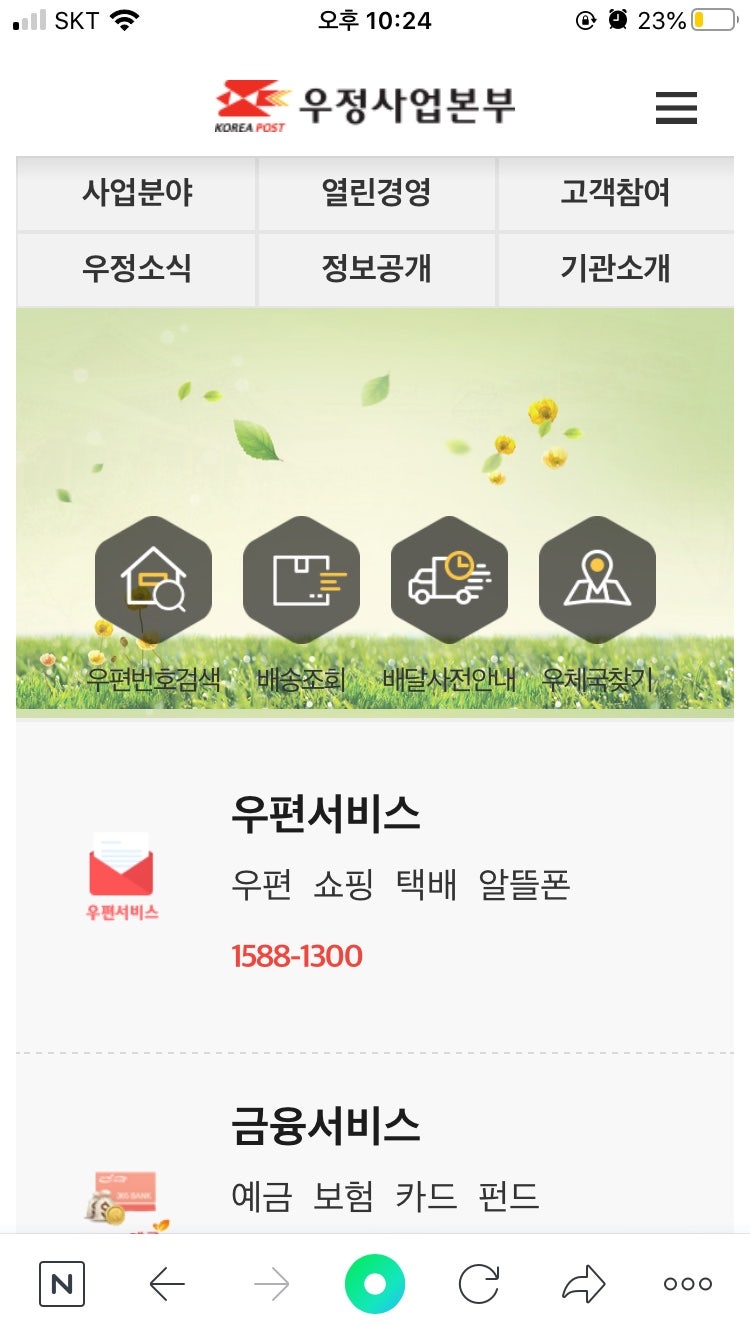The width and height of the screenshot is (750, 1334).
Task: Open the 기관소개 section
Action: [x=615, y=269]
